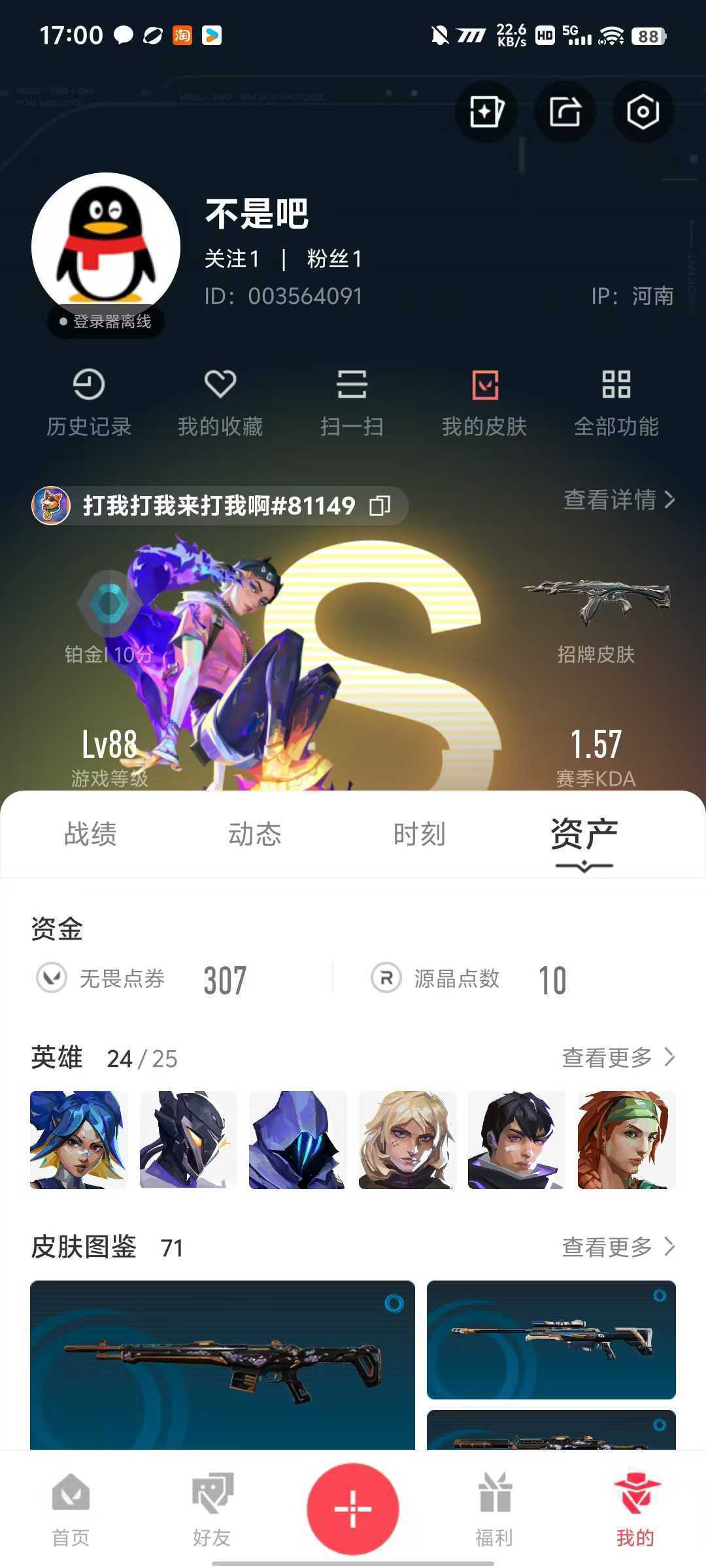The height and width of the screenshot is (1568, 706).
Task: Tap the red plus create button
Action: coord(353,1509)
